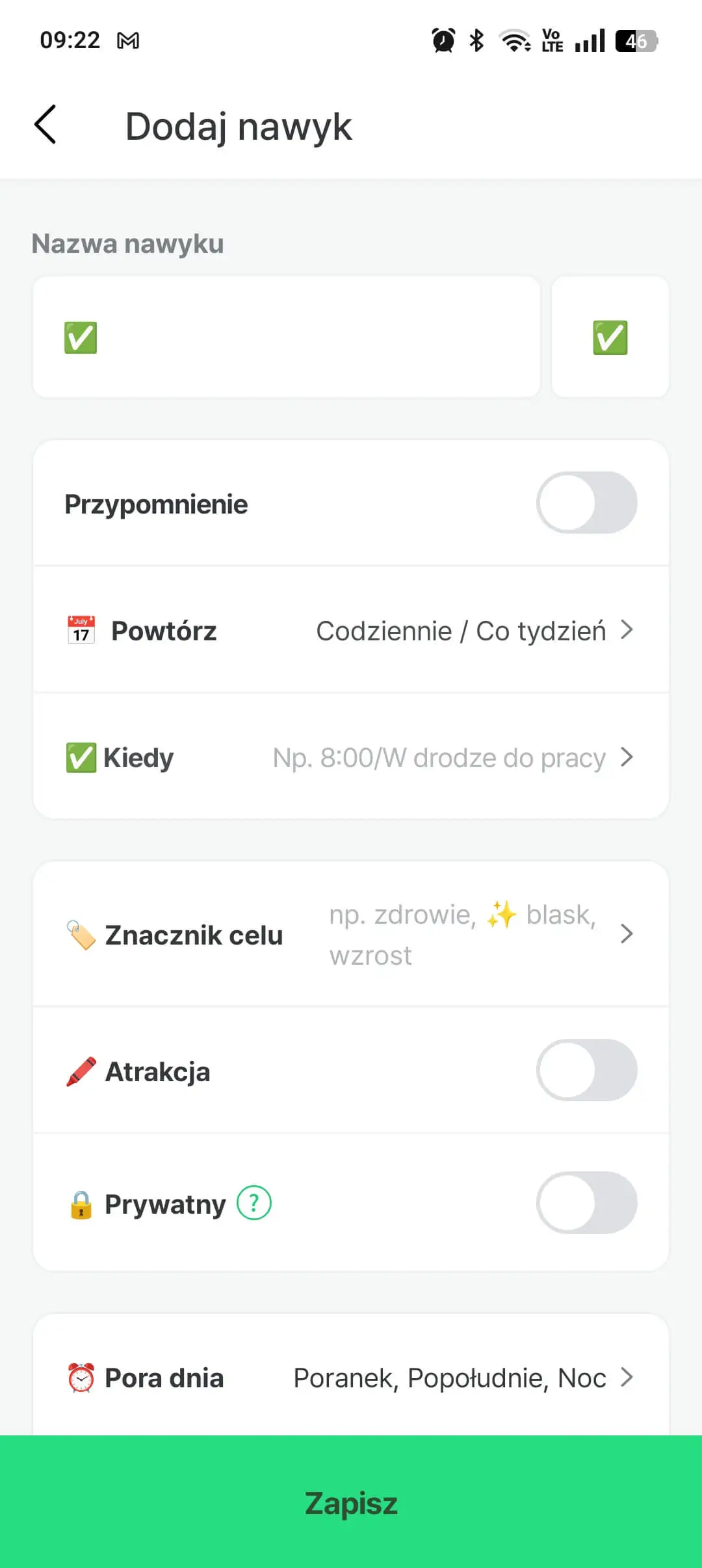The image size is (702, 1568).
Task: Save the habit with Zapisz
Action: pos(351,1502)
